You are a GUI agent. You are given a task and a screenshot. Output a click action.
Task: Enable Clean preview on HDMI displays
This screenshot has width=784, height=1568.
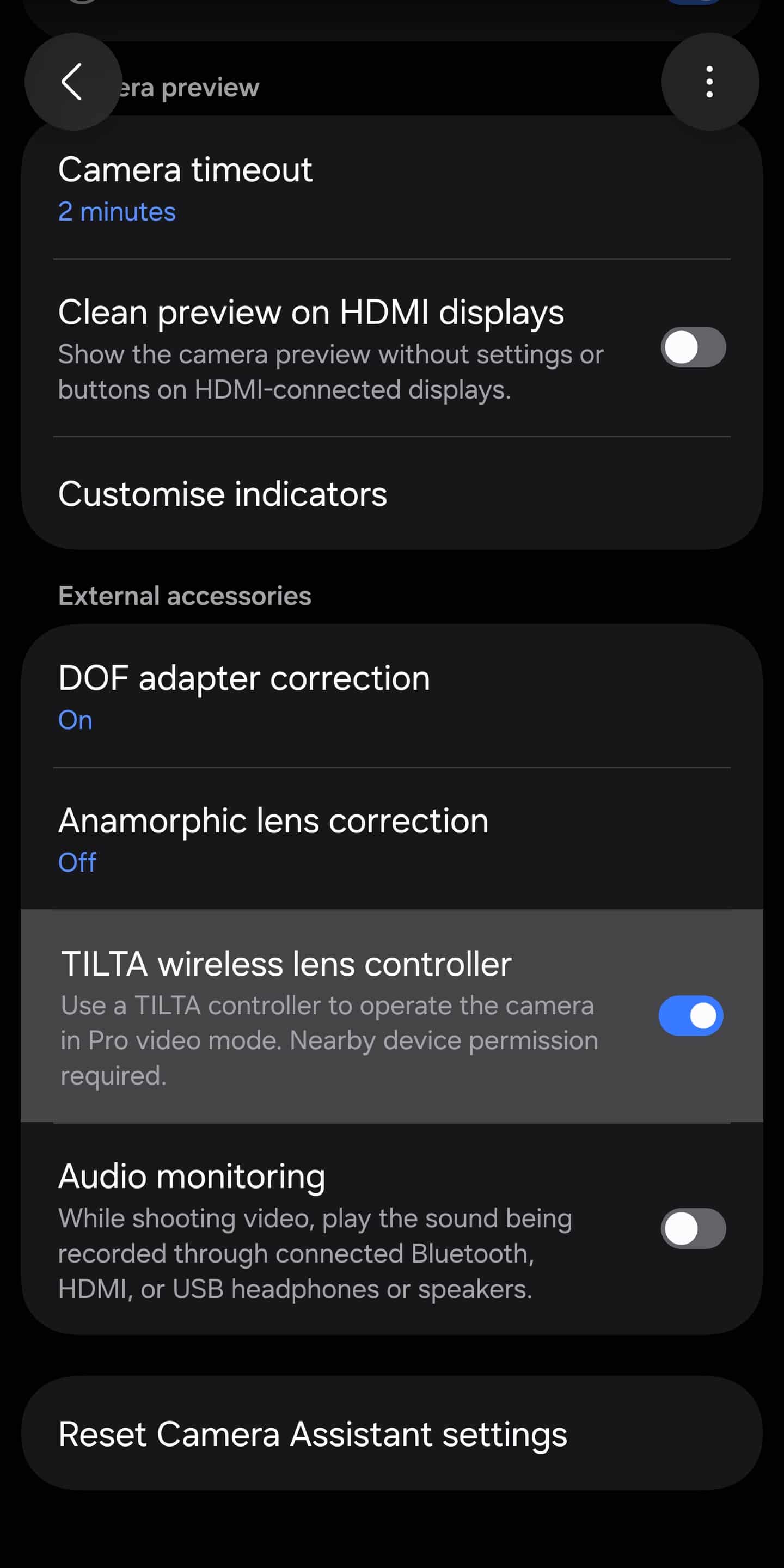point(693,347)
